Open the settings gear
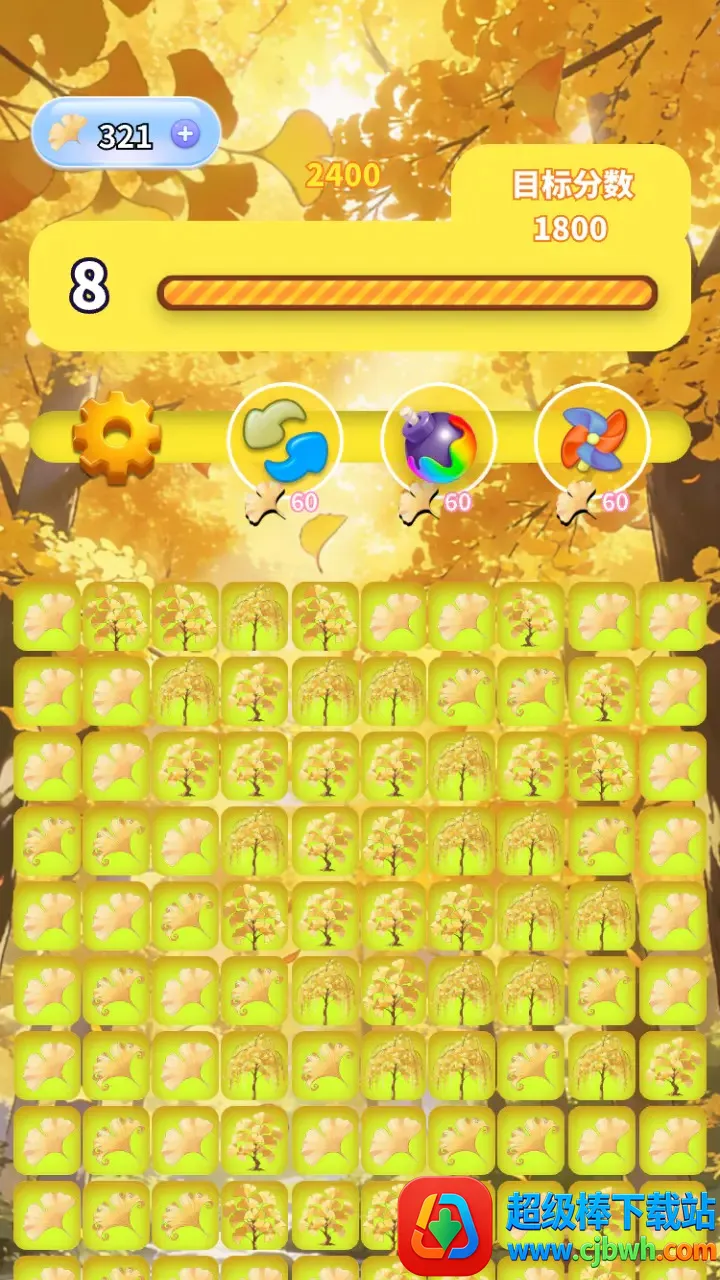 116,438
